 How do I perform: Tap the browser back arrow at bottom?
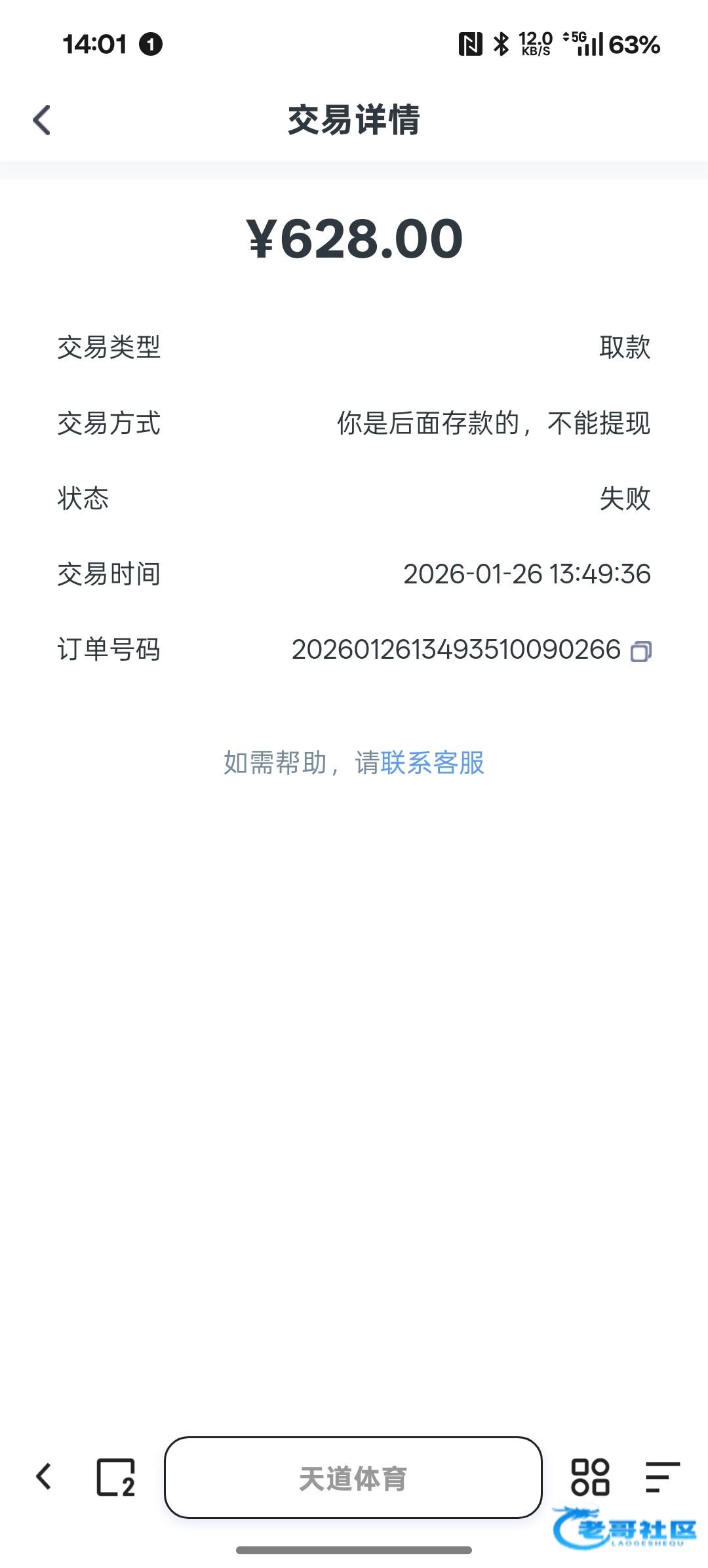click(44, 1477)
